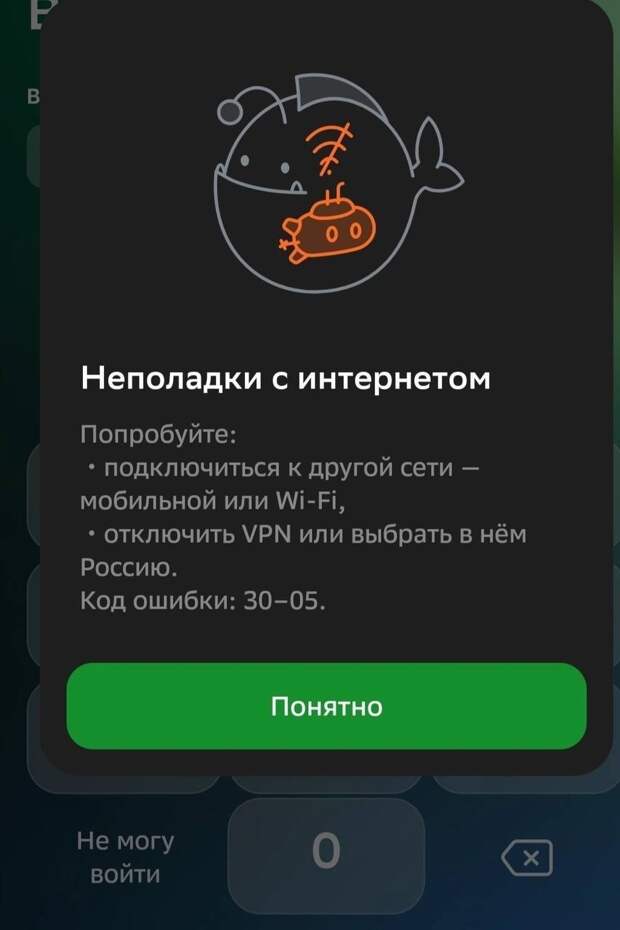Enter digit 0 on the keypad
Viewport: 620px width, 930px height.
(x=326, y=853)
